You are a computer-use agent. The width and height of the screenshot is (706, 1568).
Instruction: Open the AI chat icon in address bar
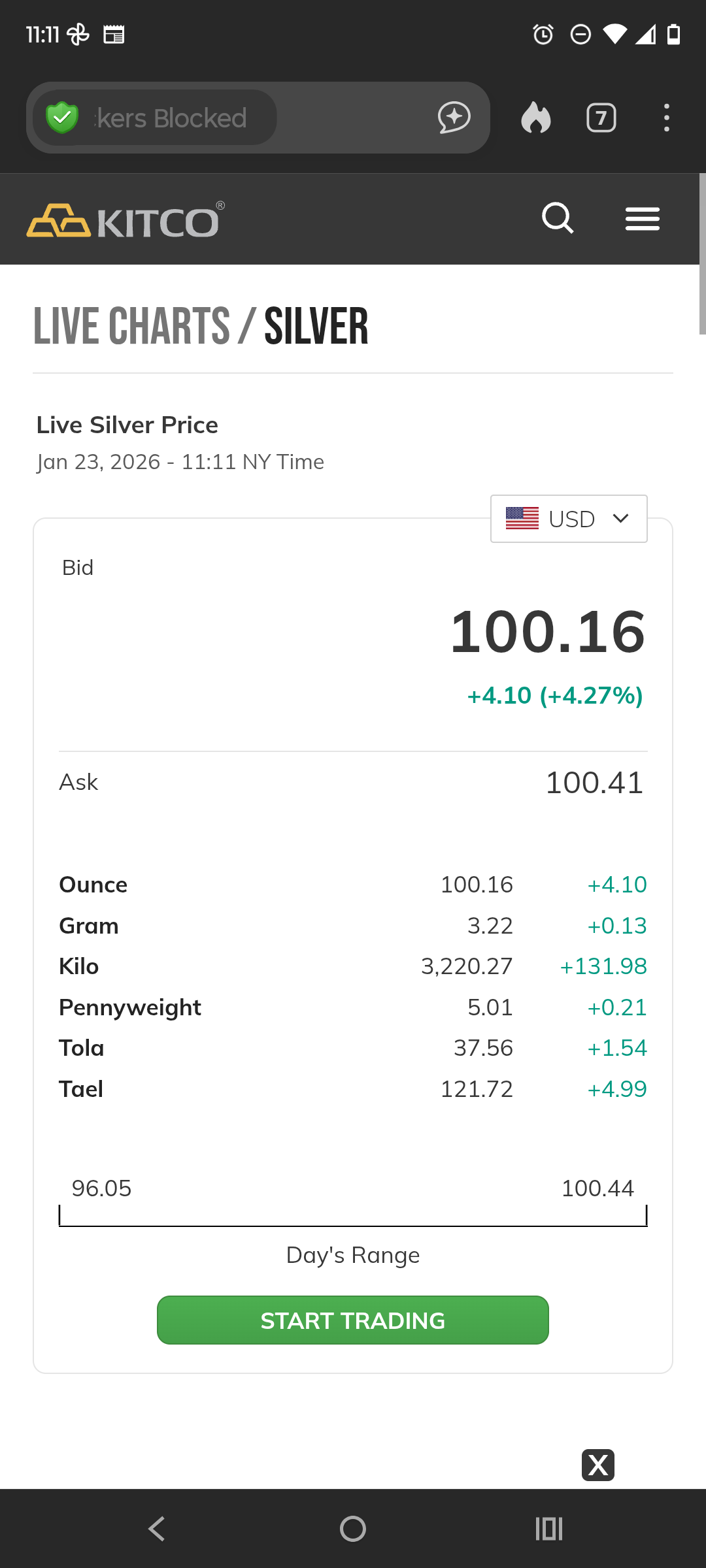(454, 118)
